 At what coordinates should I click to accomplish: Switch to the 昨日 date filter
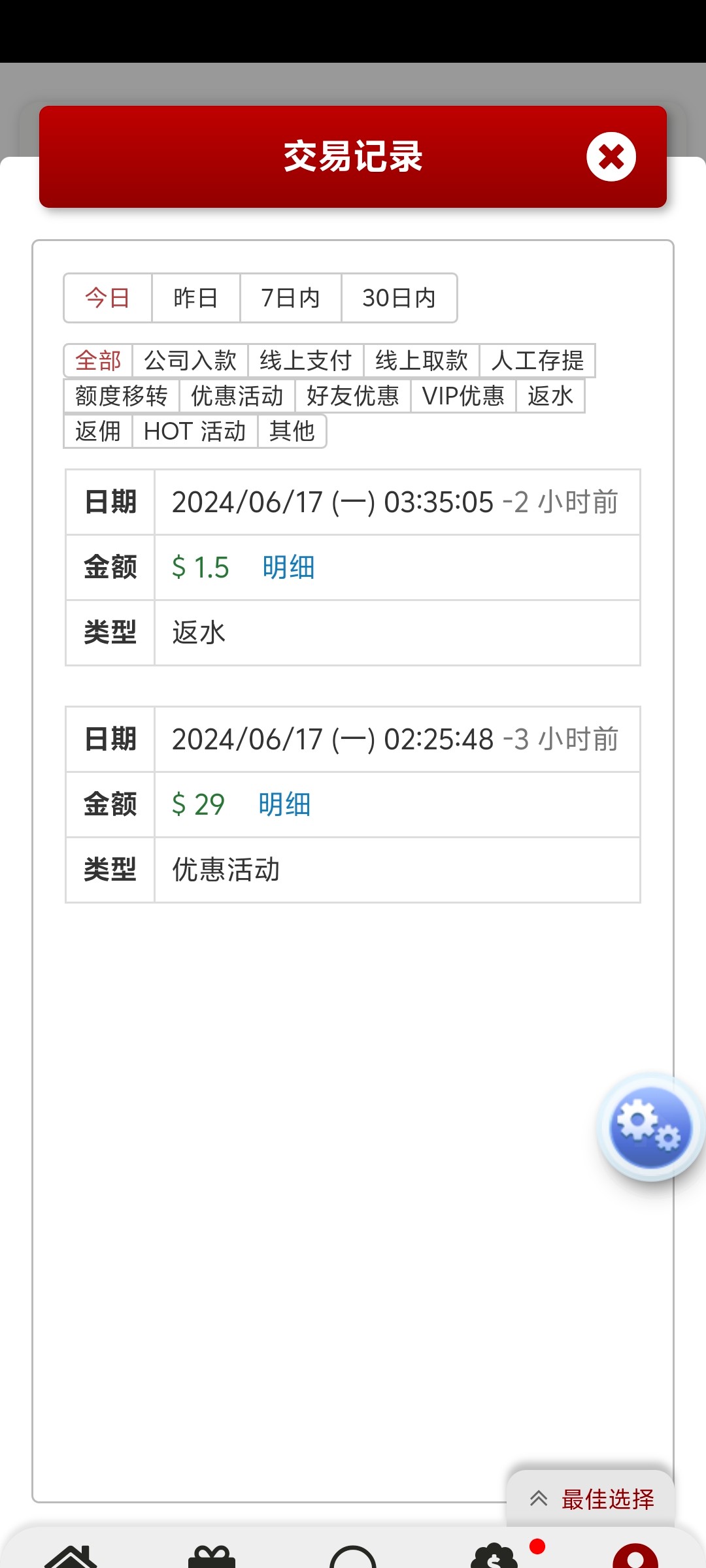(195, 298)
